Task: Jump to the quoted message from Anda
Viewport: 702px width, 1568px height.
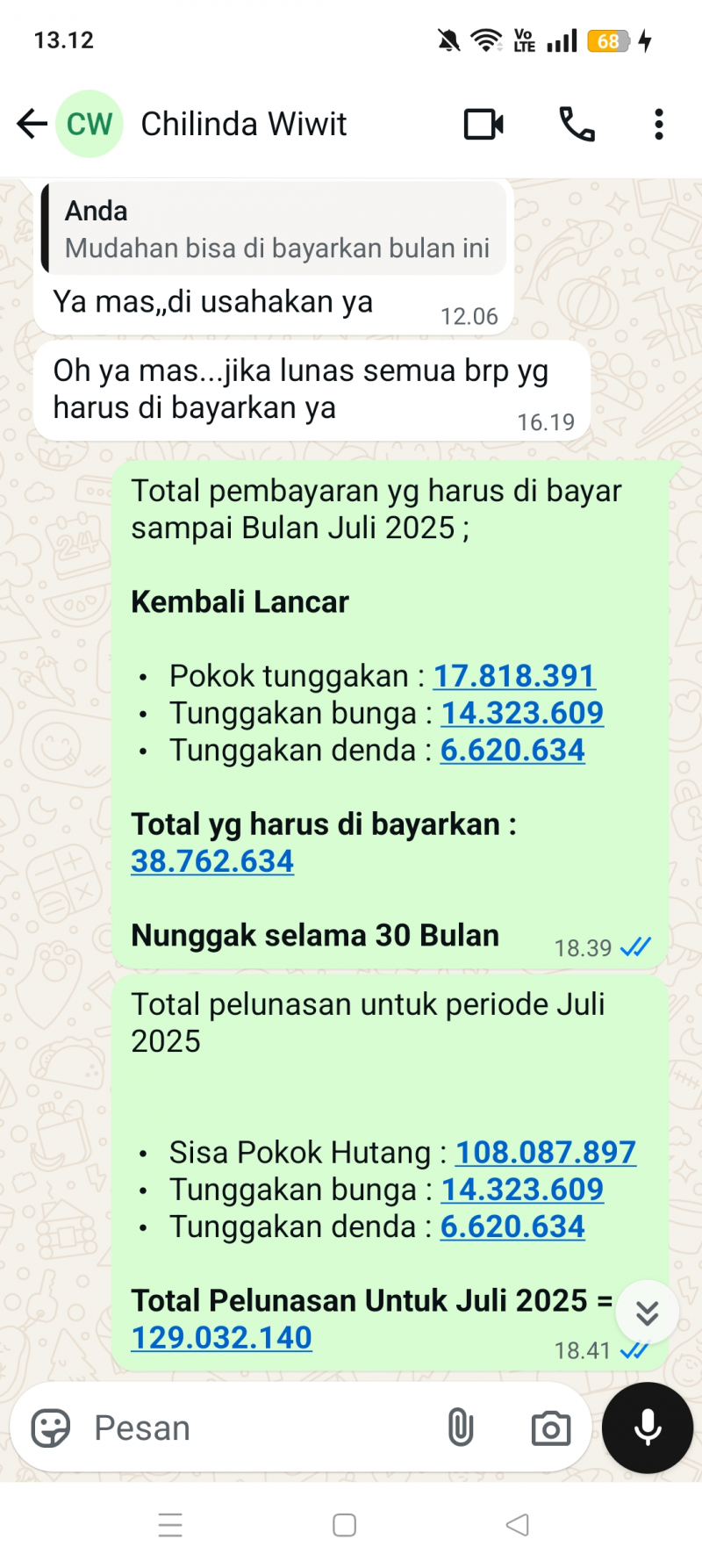Action: [x=275, y=229]
